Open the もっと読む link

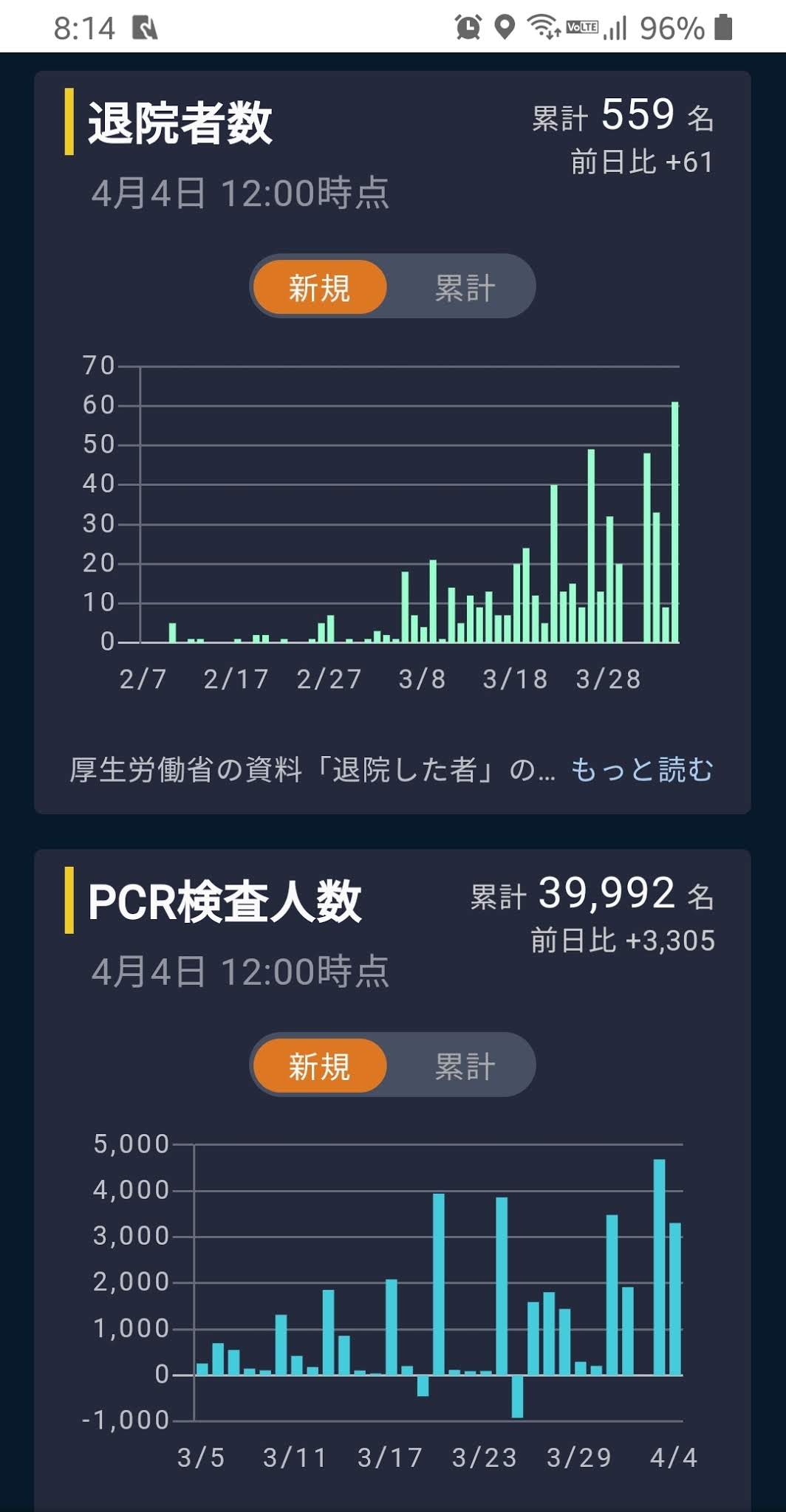pyautogui.click(x=641, y=769)
